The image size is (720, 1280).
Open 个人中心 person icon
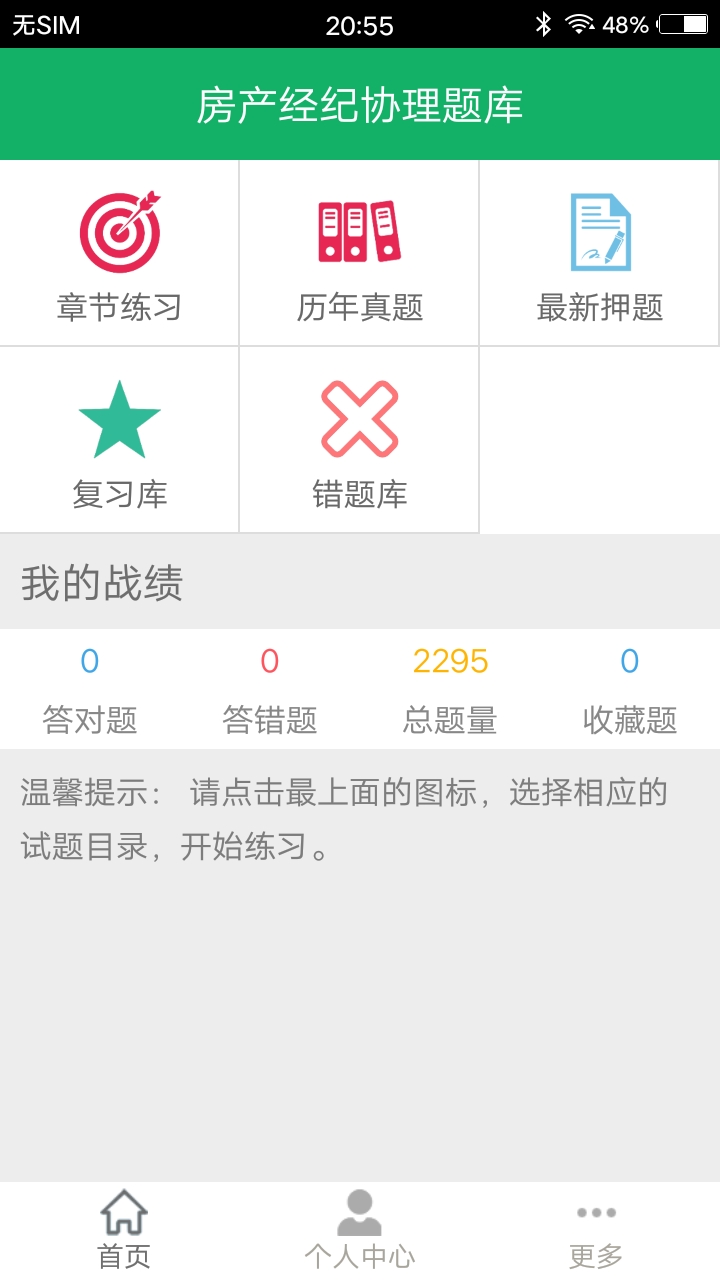(359, 1210)
